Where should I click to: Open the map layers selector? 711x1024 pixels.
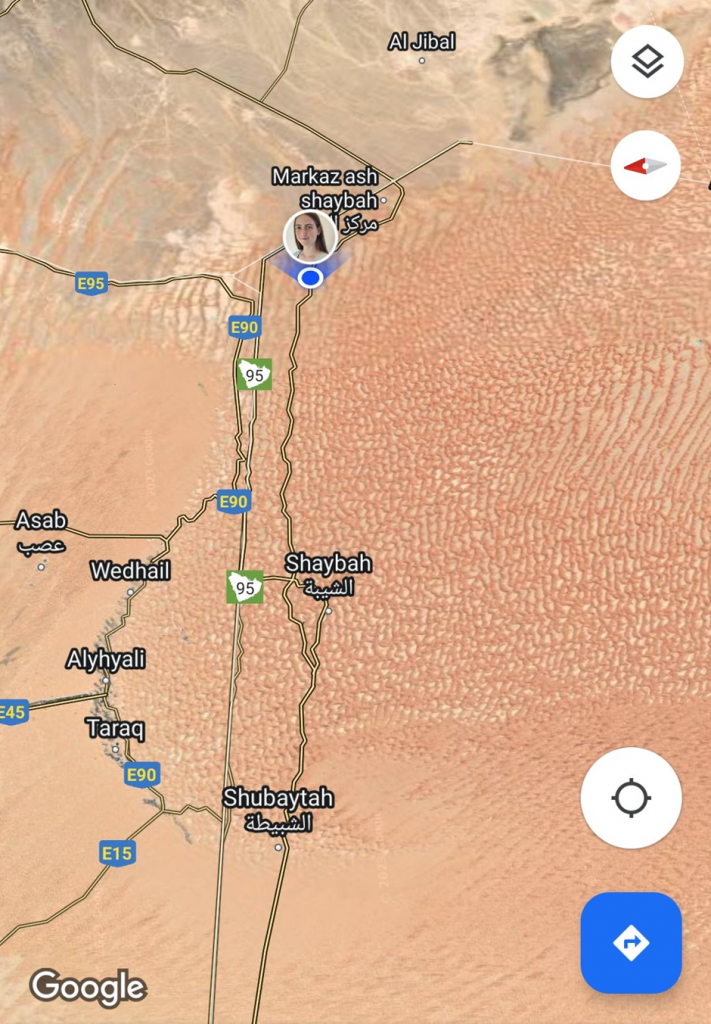[647, 62]
